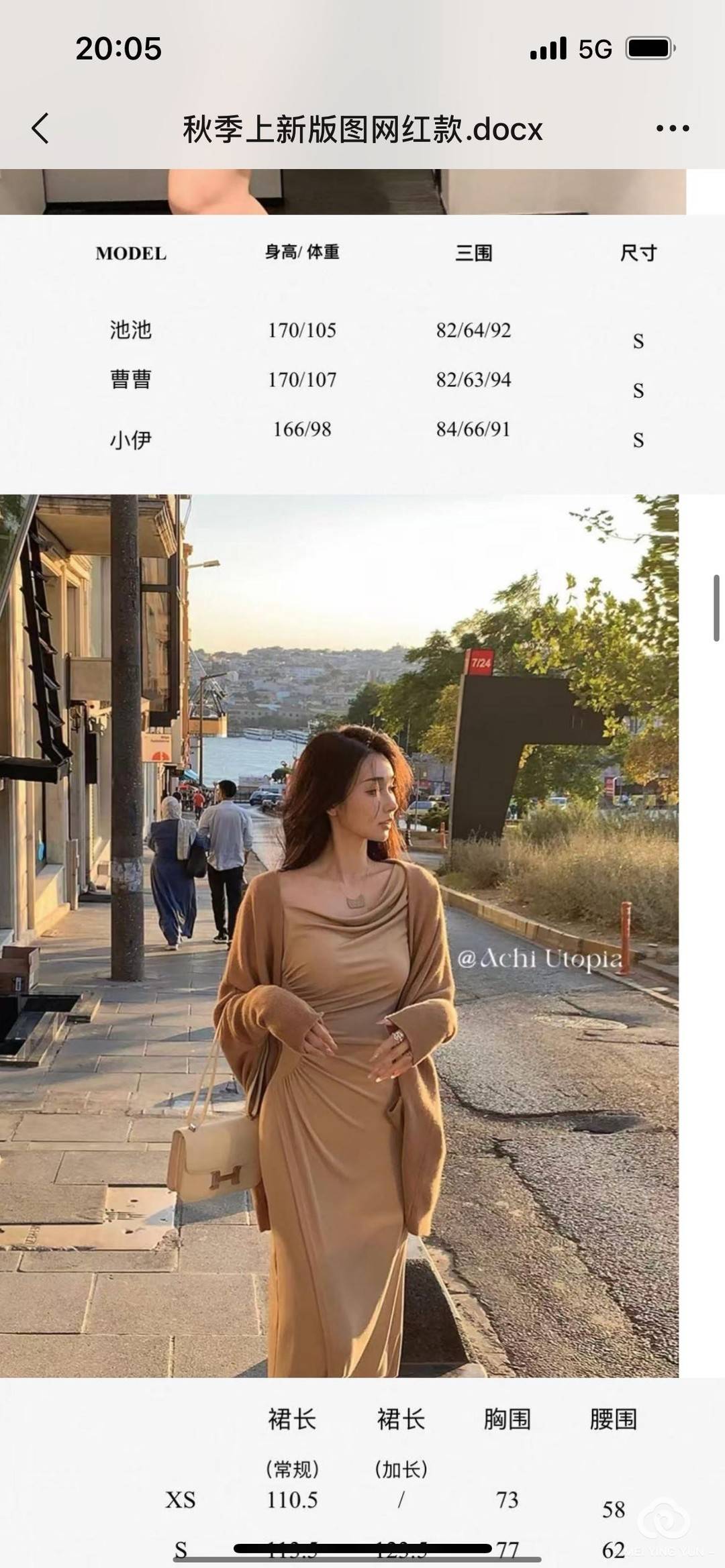Open the three-dot more options menu
This screenshot has width=725, height=1568.
[x=672, y=128]
